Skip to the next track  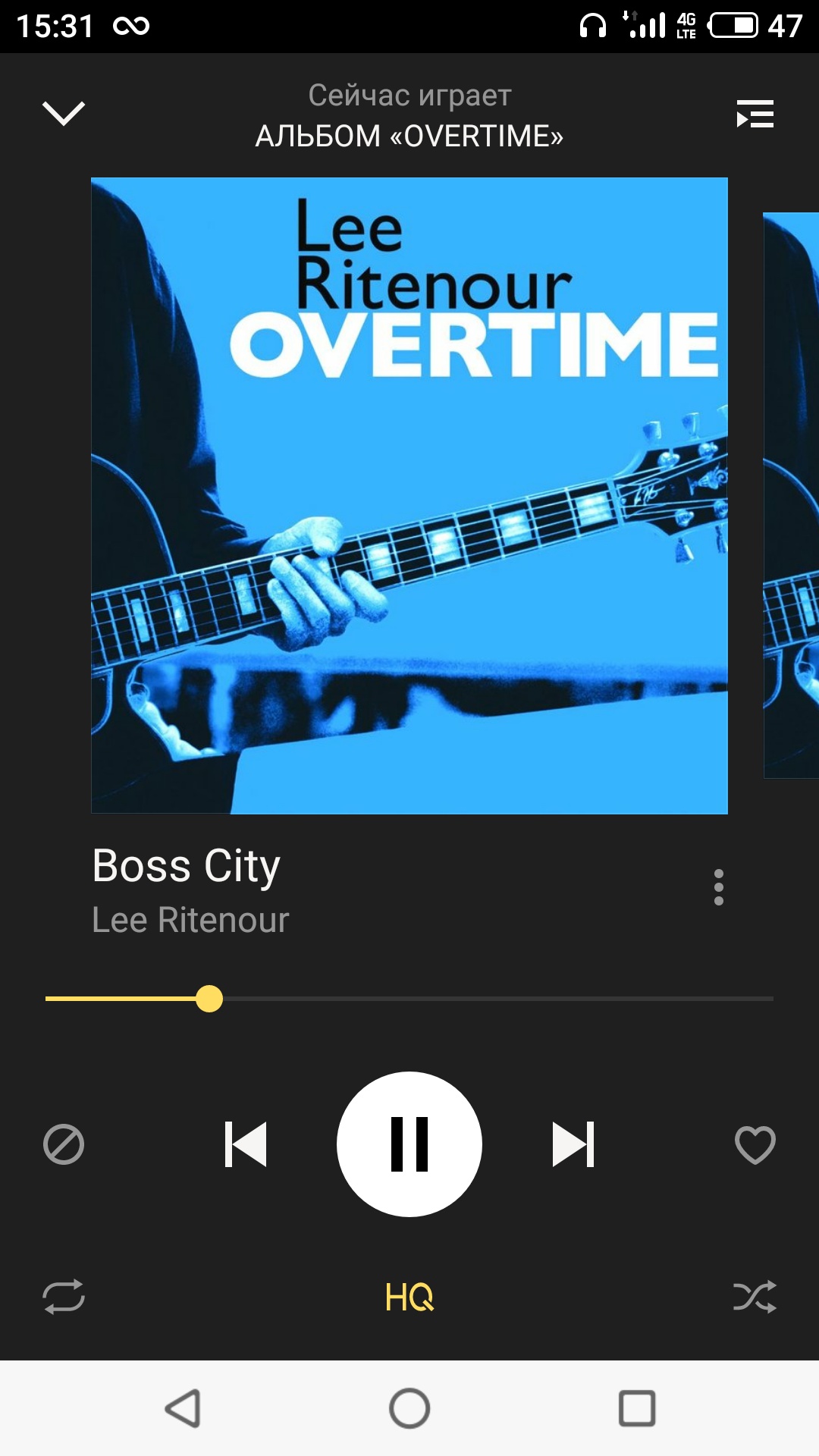tap(573, 1144)
